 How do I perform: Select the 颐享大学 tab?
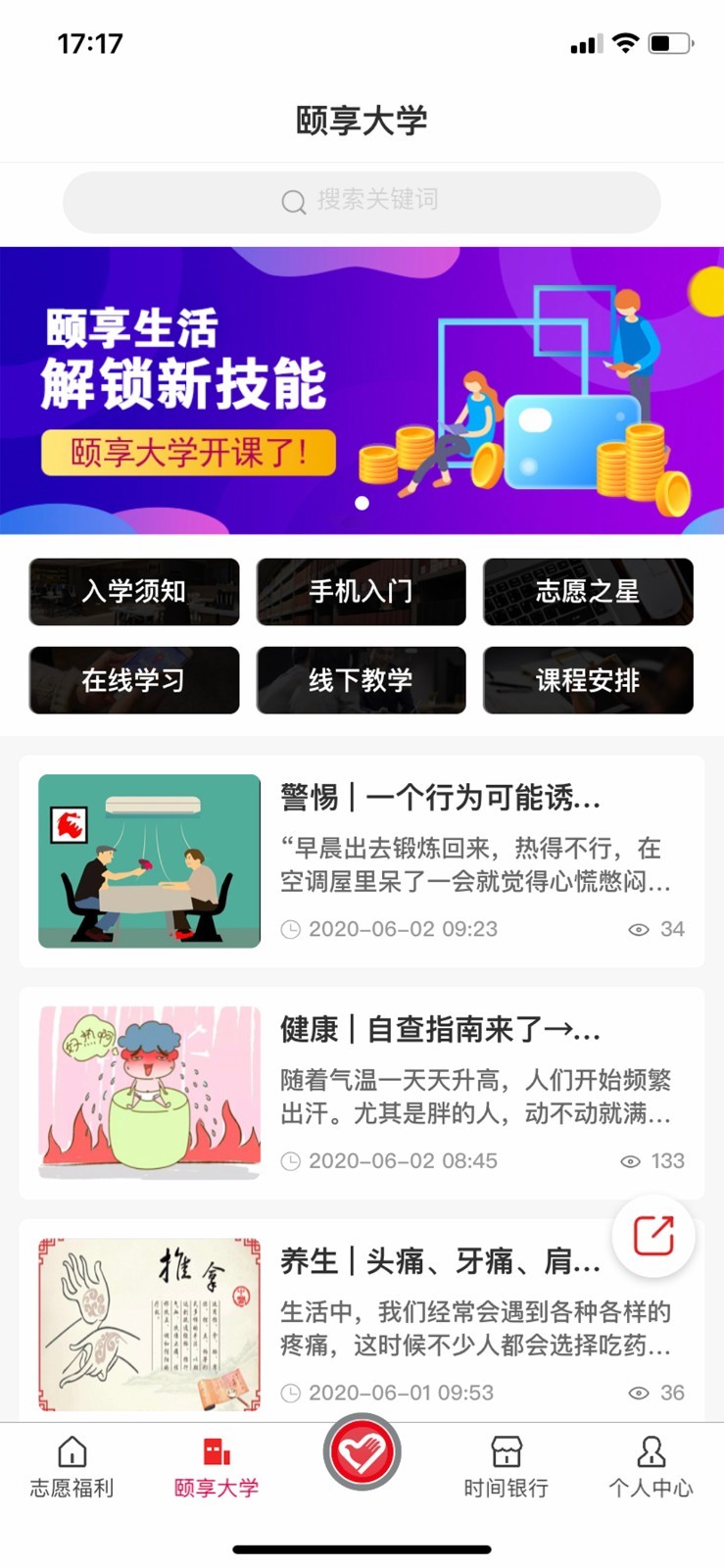coord(217,1467)
